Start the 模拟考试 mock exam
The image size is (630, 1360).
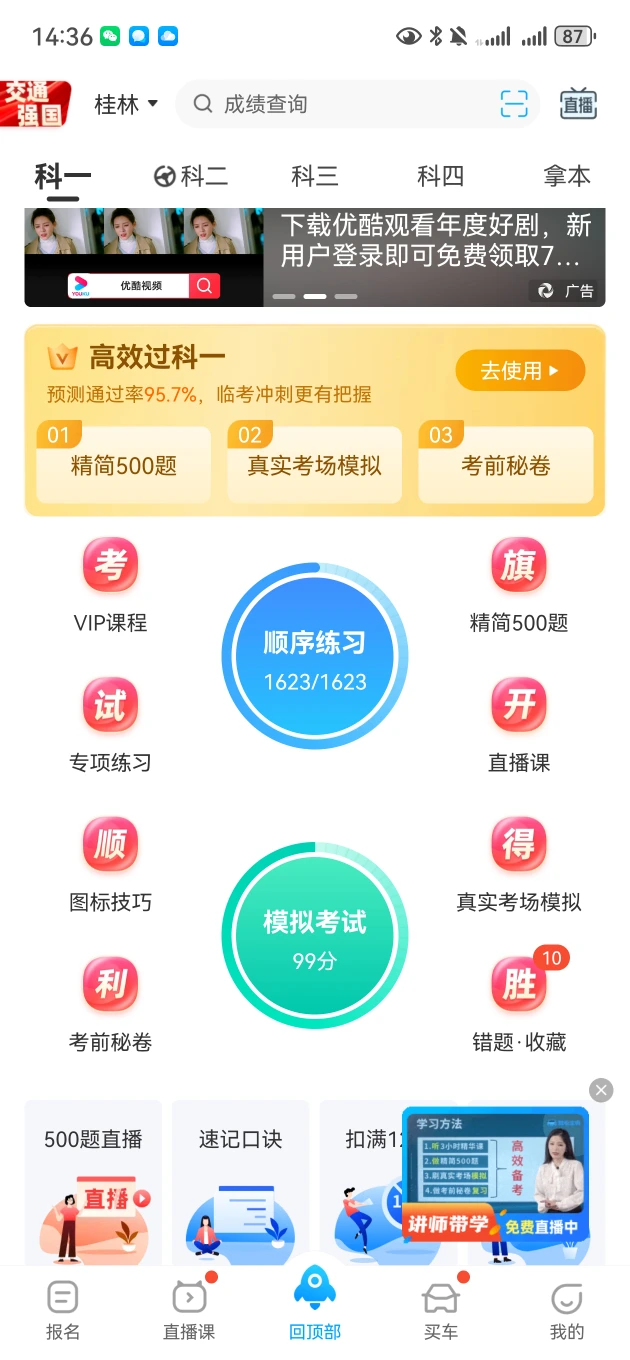[x=315, y=936]
